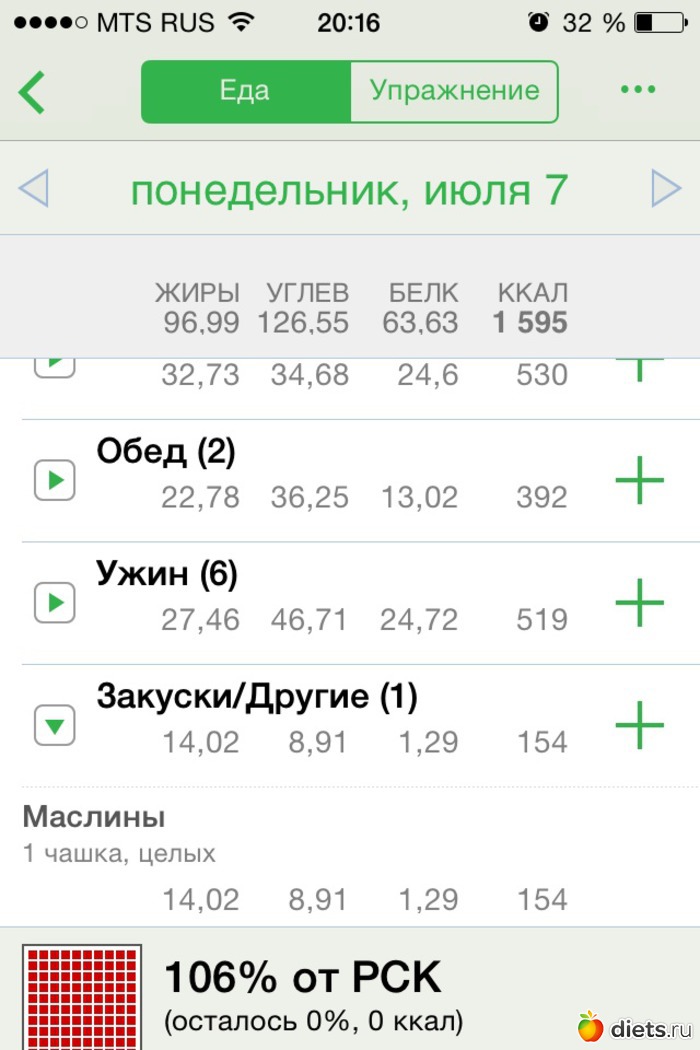Add food to Ужин
This screenshot has height=1050, width=700.
click(639, 603)
